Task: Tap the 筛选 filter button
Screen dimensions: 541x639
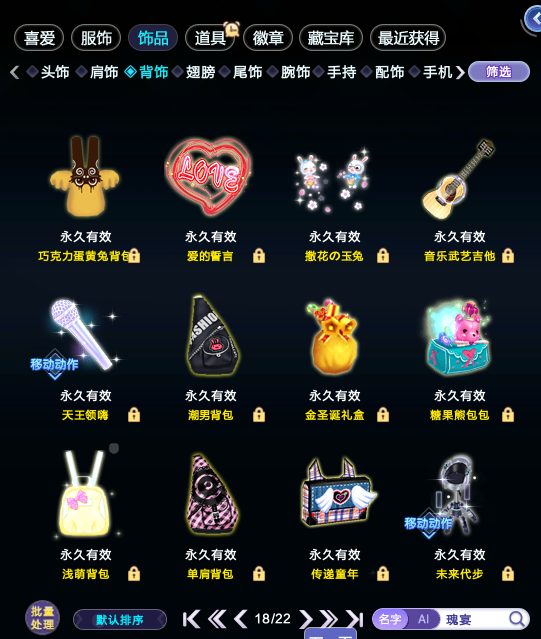Action: (x=499, y=72)
